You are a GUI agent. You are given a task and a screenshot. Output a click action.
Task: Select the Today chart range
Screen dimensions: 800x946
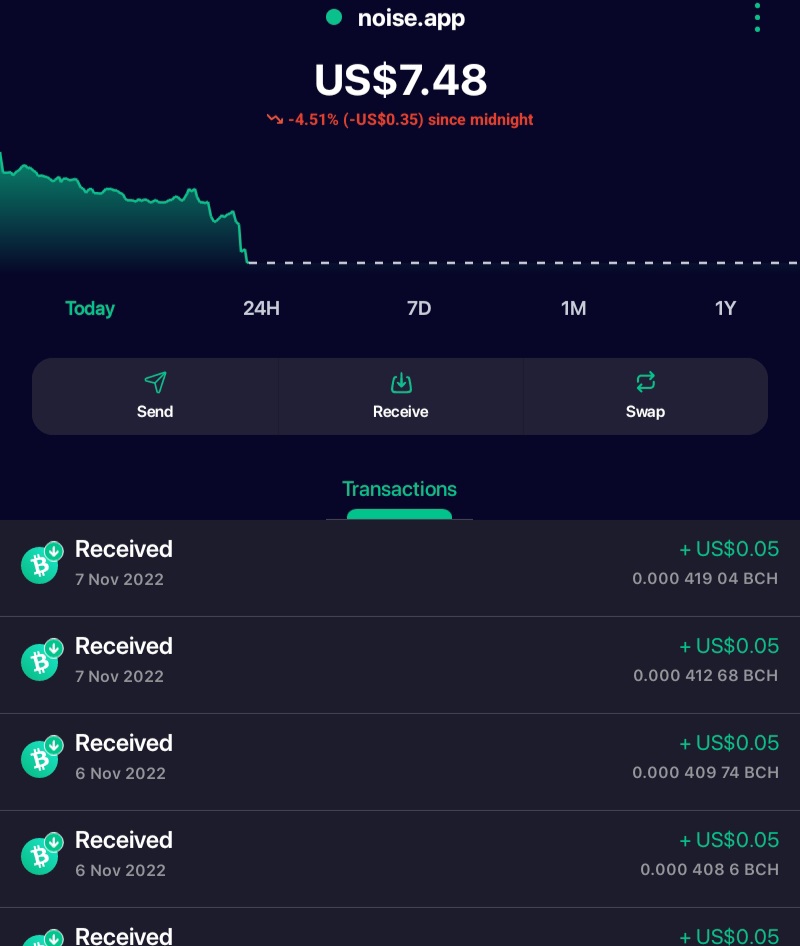click(90, 308)
